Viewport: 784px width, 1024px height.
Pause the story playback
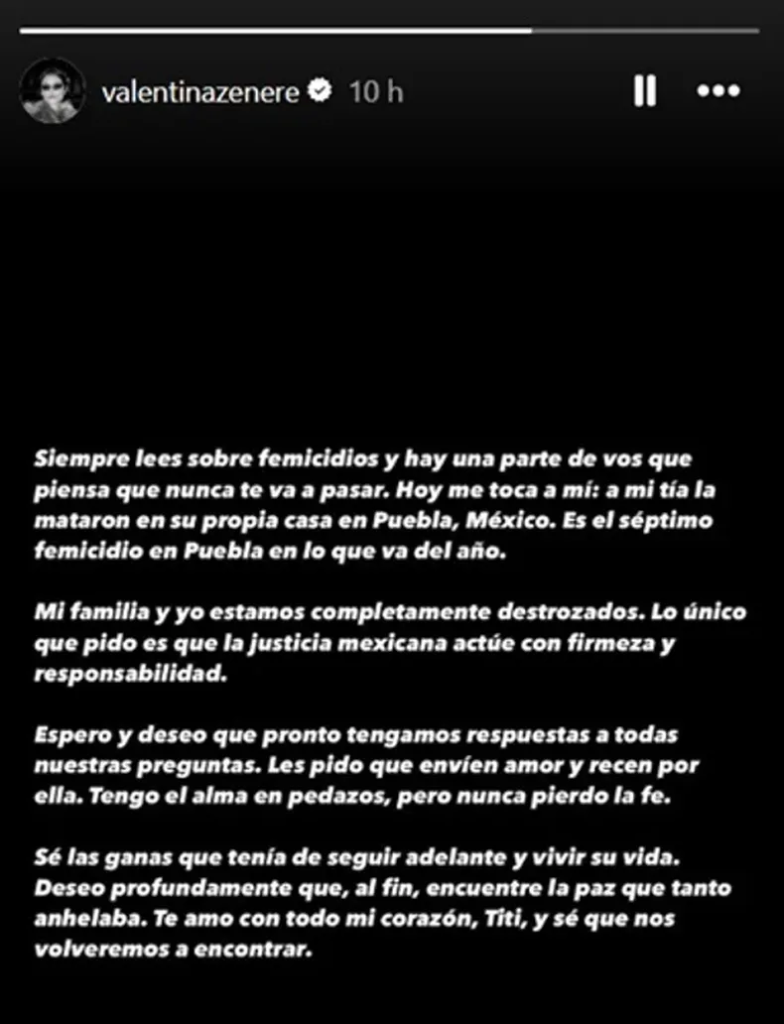click(645, 92)
